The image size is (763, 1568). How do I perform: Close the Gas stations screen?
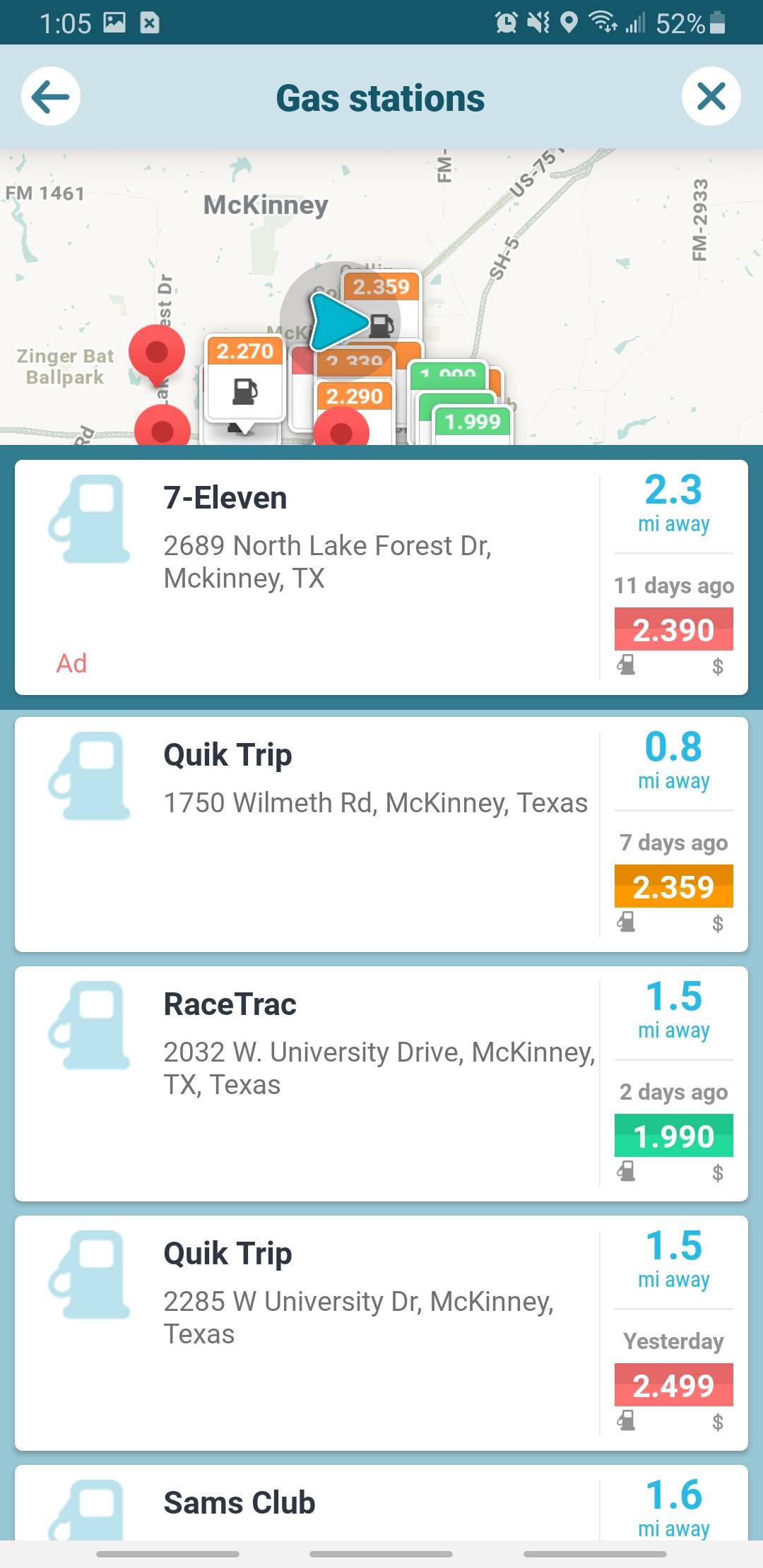711,97
